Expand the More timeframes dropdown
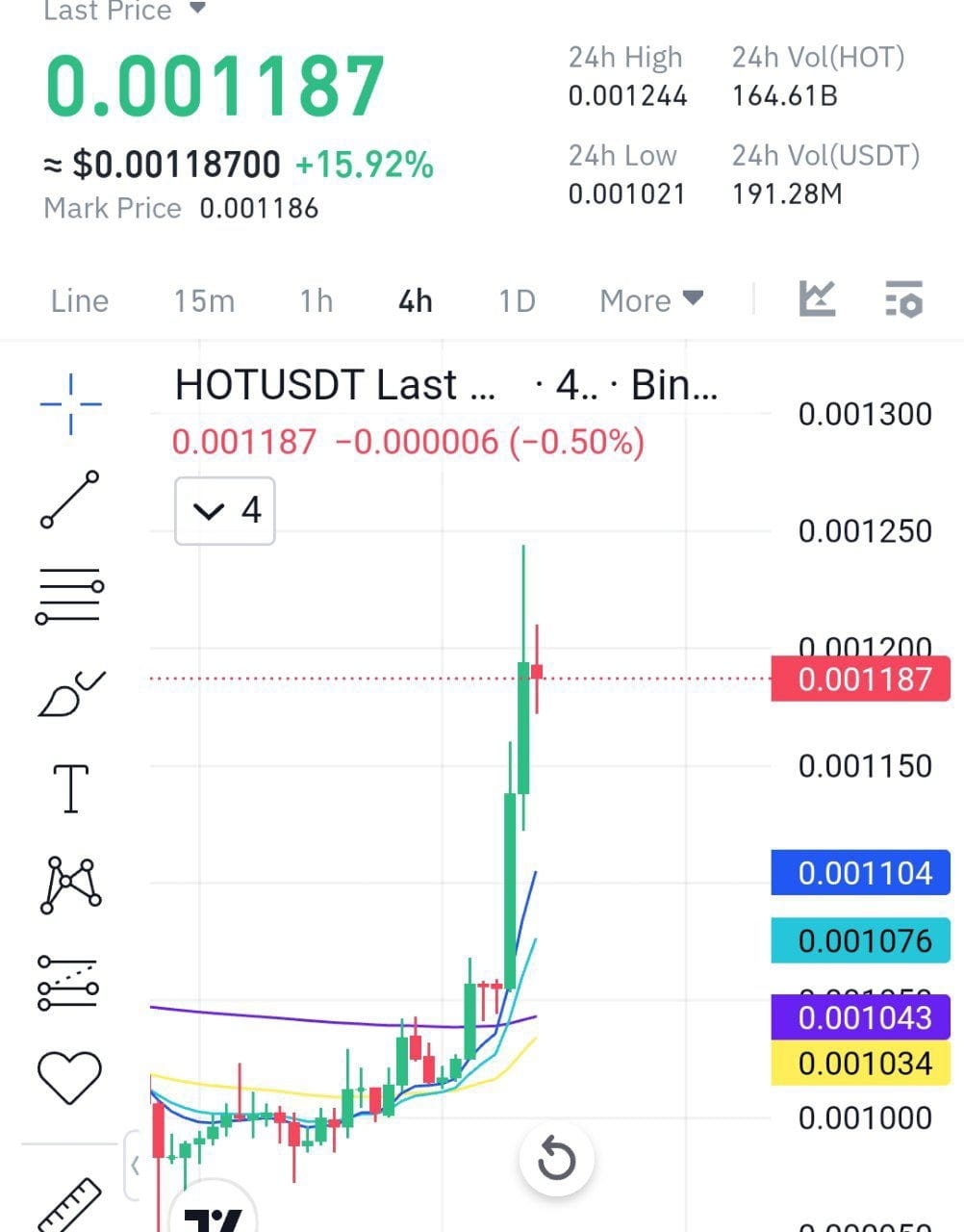 (x=650, y=299)
